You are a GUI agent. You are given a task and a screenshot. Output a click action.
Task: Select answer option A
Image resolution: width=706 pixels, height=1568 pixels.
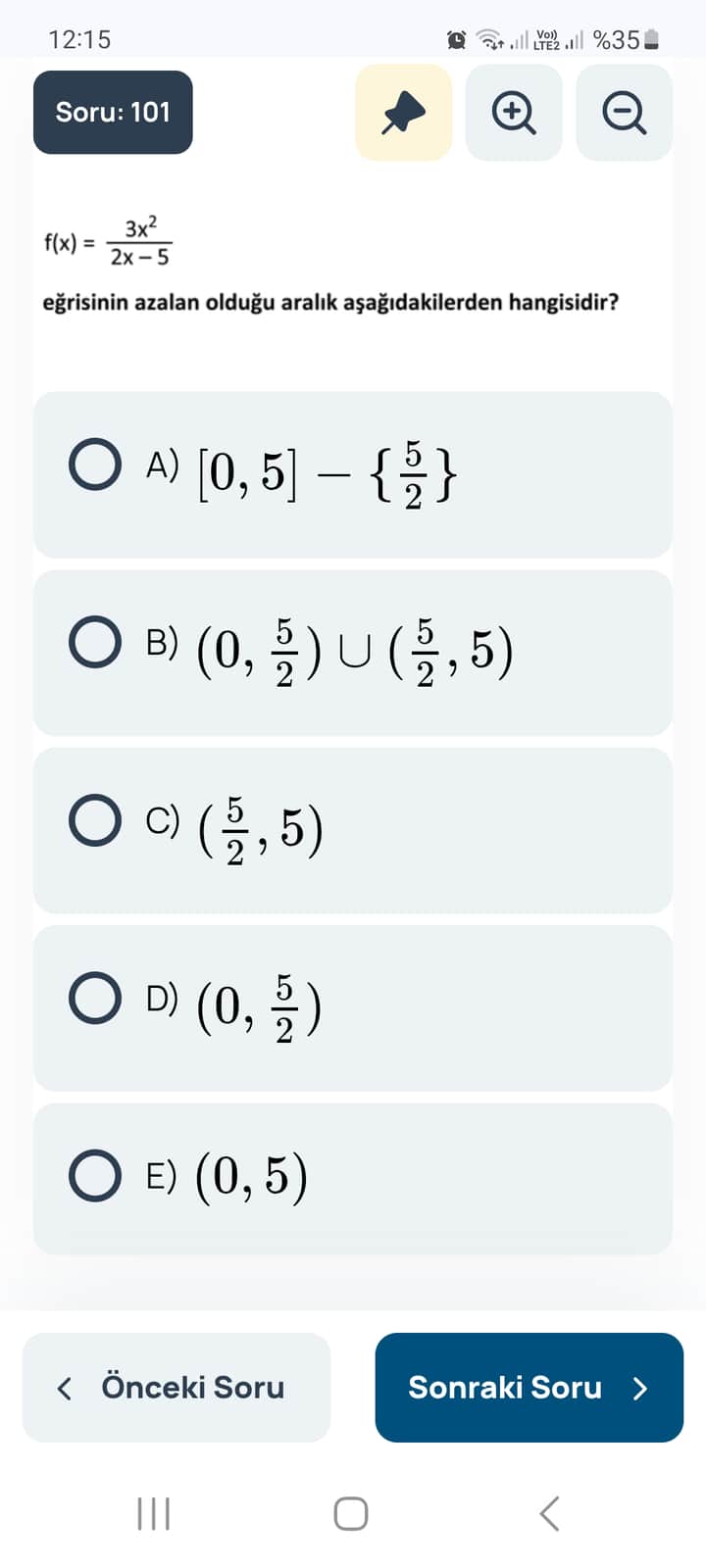95,465
